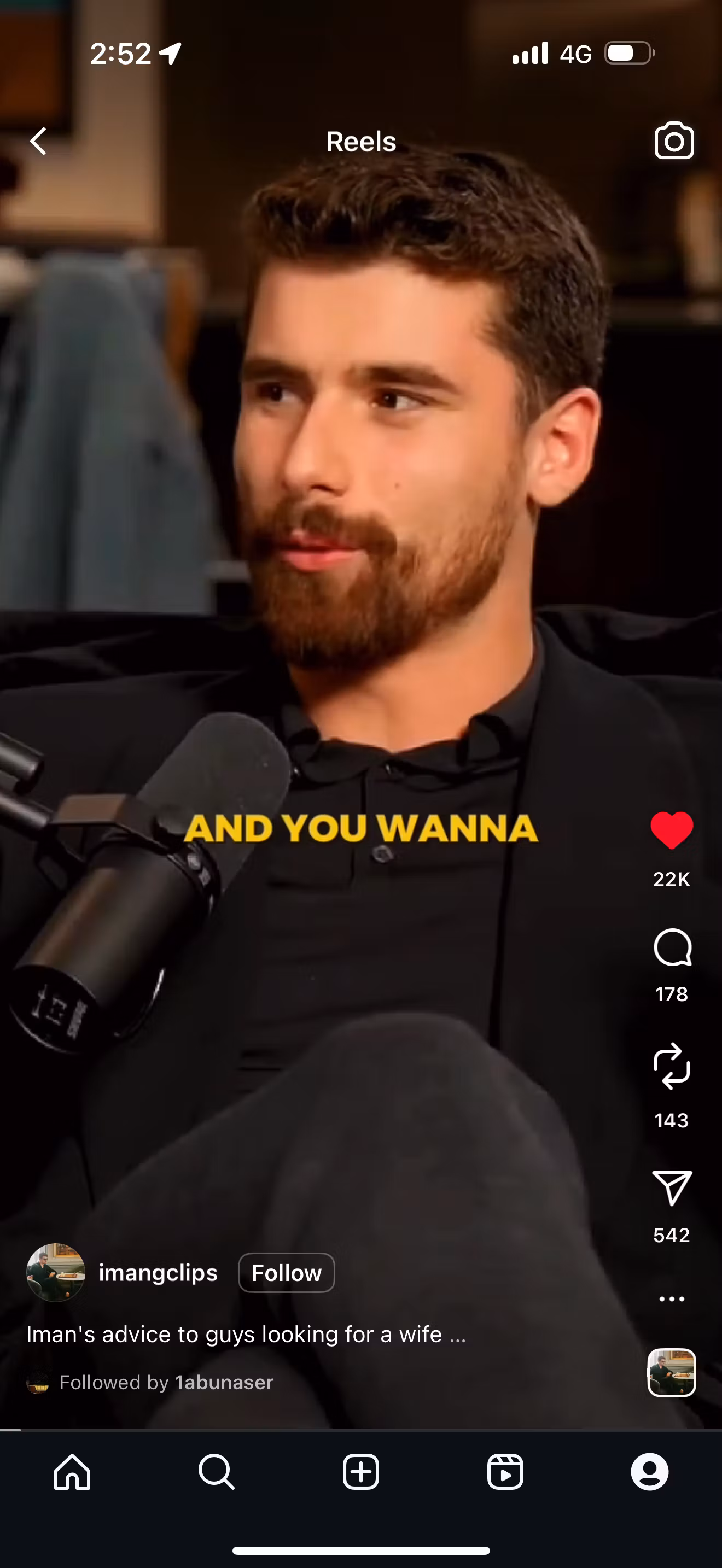Go back from Reels
Image resolution: width=722 pixels, height=1568 pixels.
pos(39,141)
